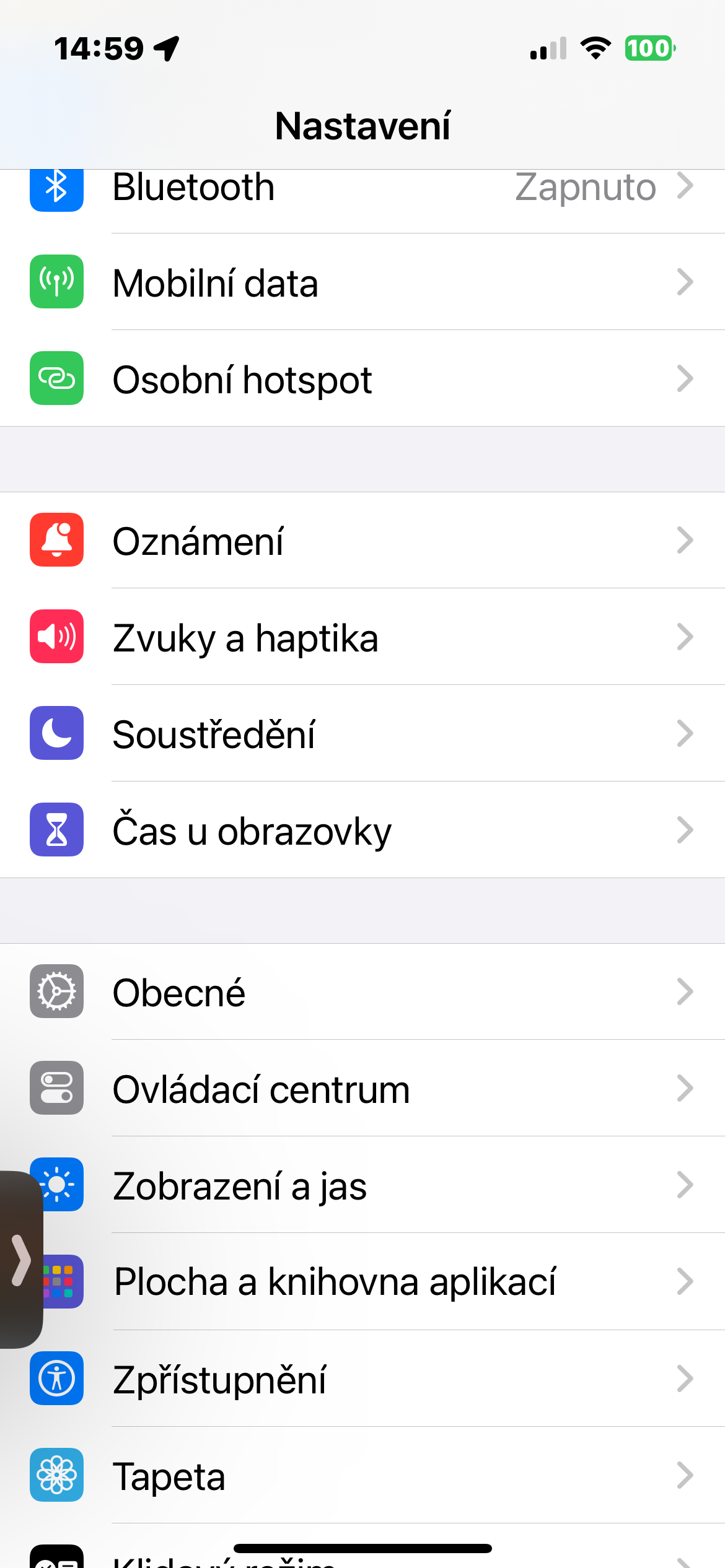Go to Osobní hotspot
The width and height of the screenshot is (725, 1568).
tap(372, 379)
